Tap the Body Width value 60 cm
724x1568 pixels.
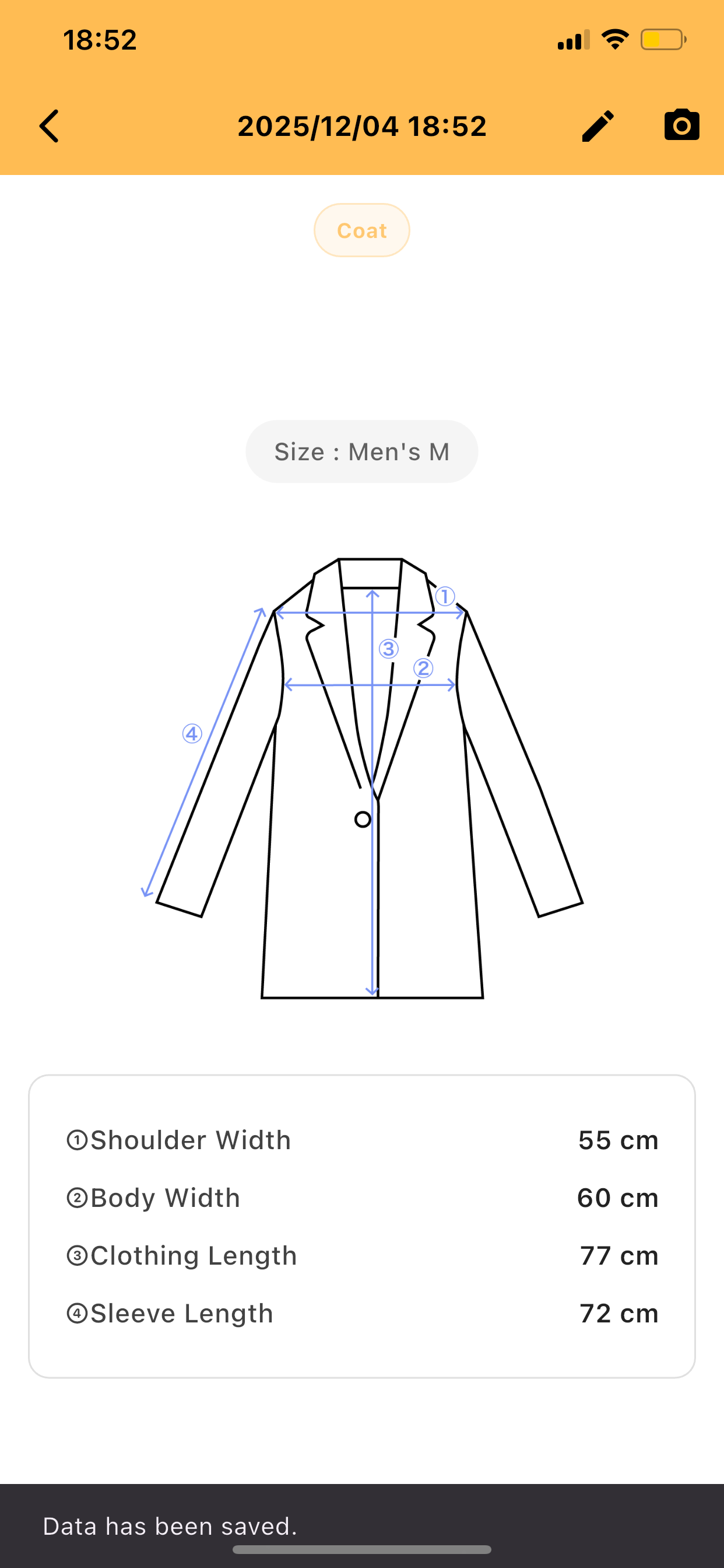(617, 1198)
